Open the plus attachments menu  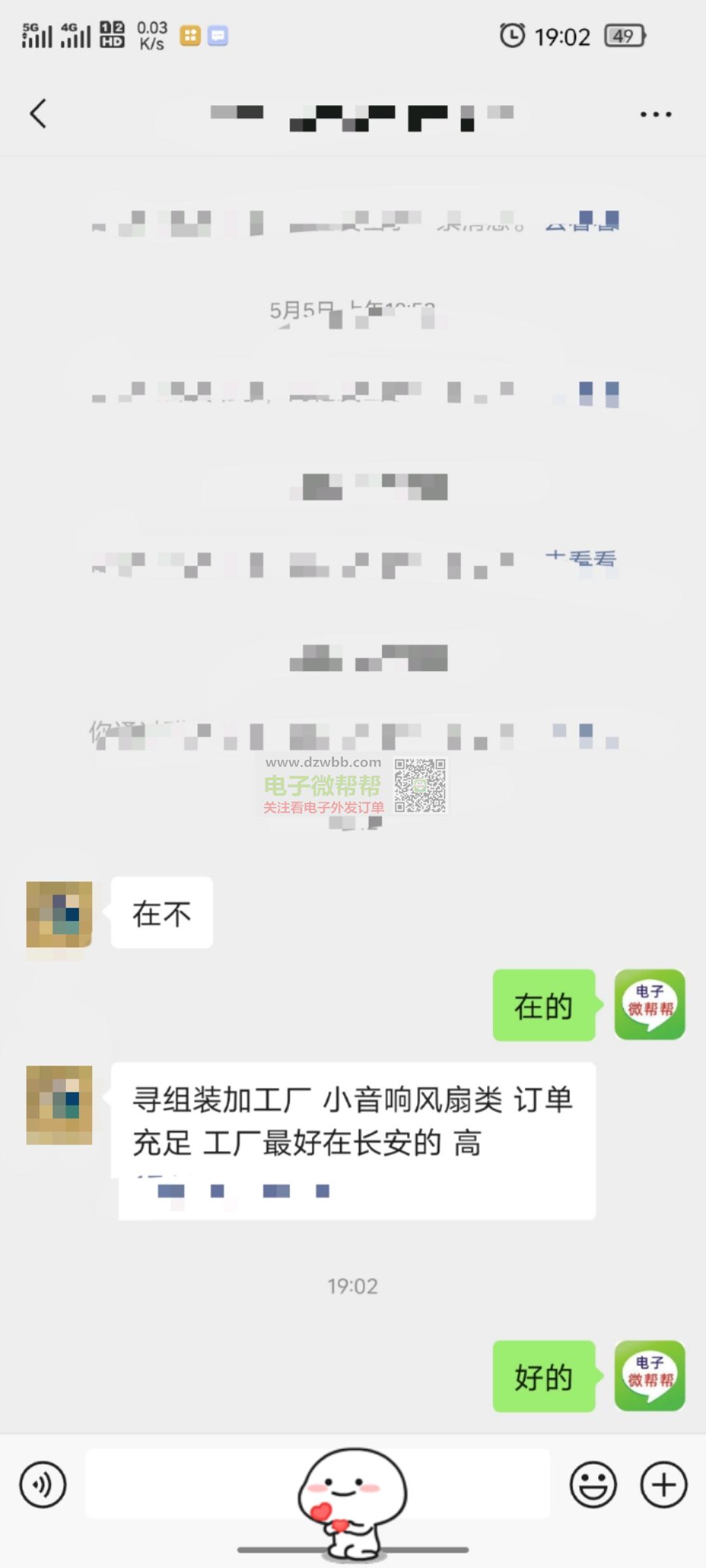coord(664,1484)
